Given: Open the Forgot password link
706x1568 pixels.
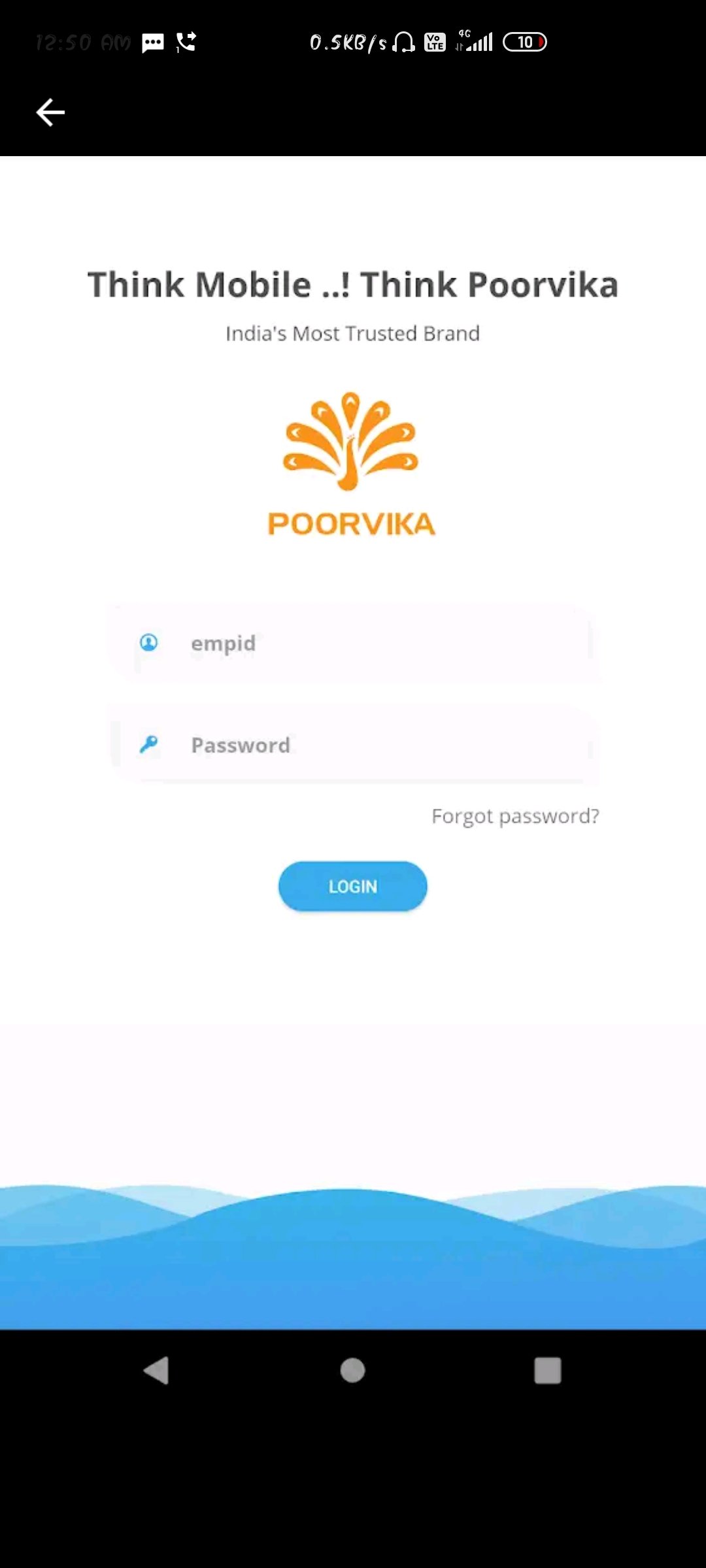Looking at the screenshot, I should coord(515,816).
